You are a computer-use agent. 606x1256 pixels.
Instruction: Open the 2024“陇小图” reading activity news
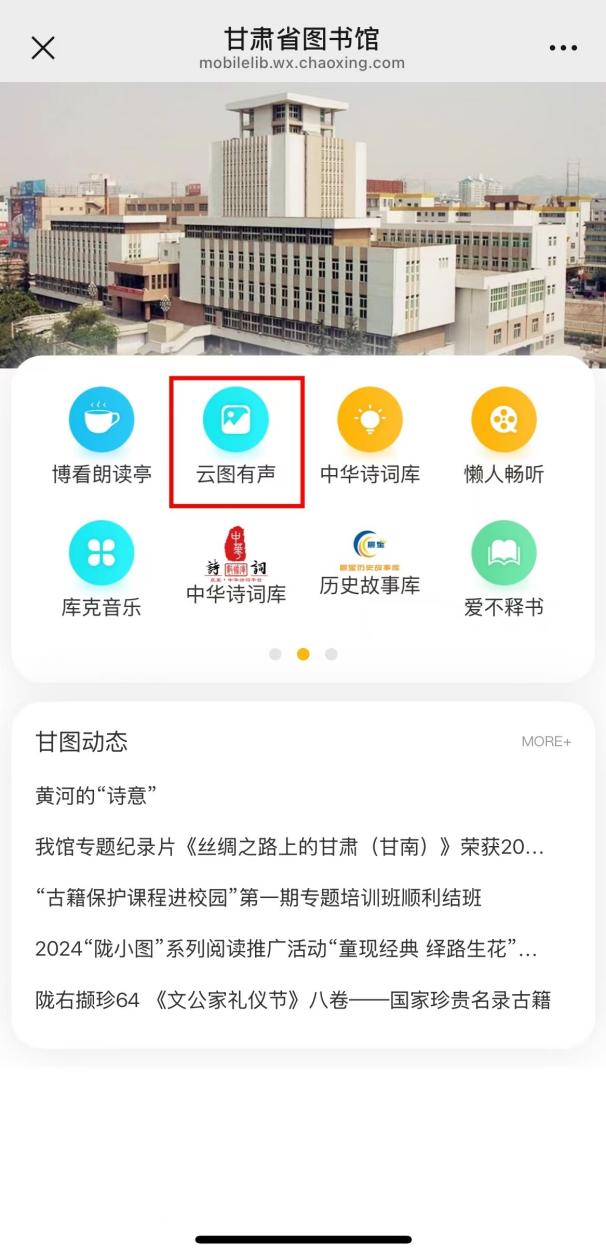(x=286, y=949)
